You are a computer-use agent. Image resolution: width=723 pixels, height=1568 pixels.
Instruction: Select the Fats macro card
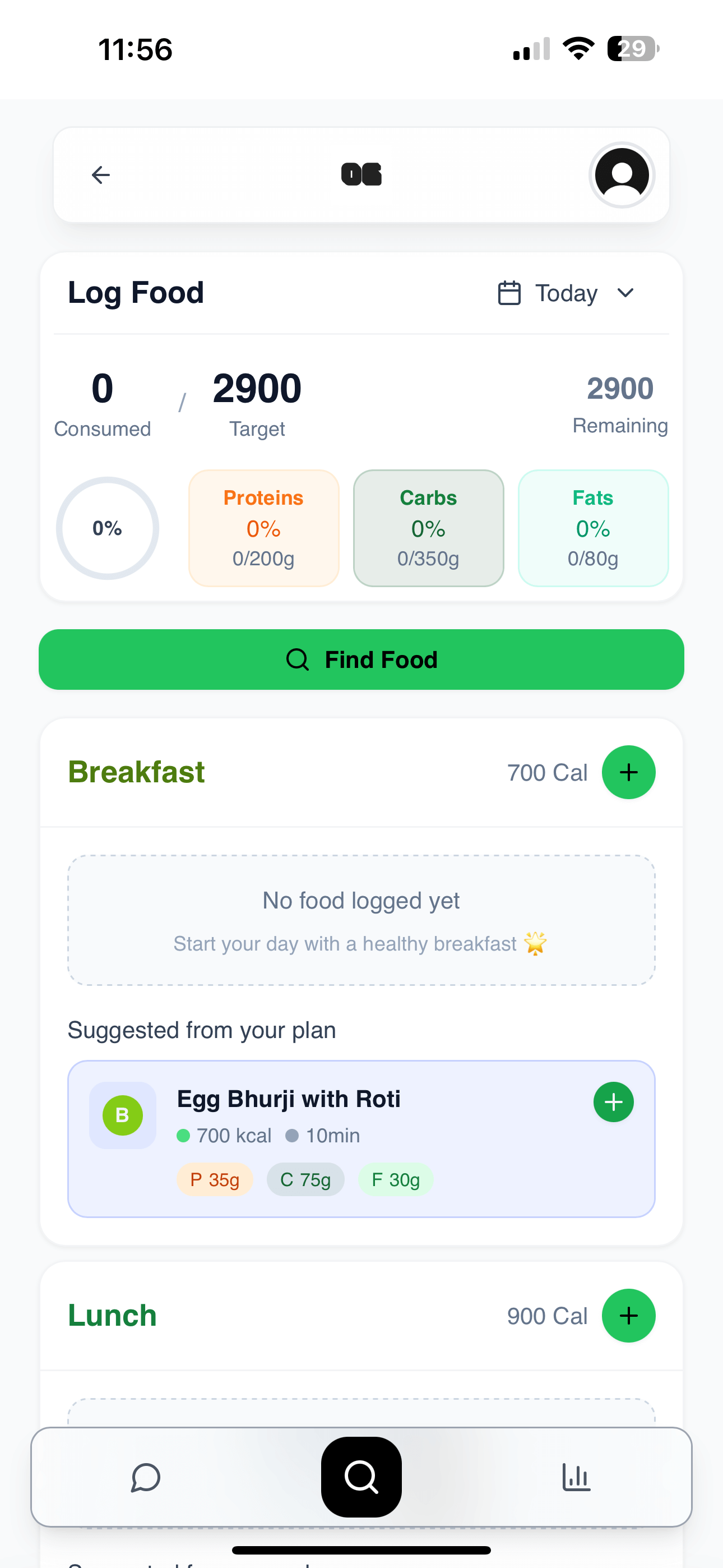click(x=593, y=528)
